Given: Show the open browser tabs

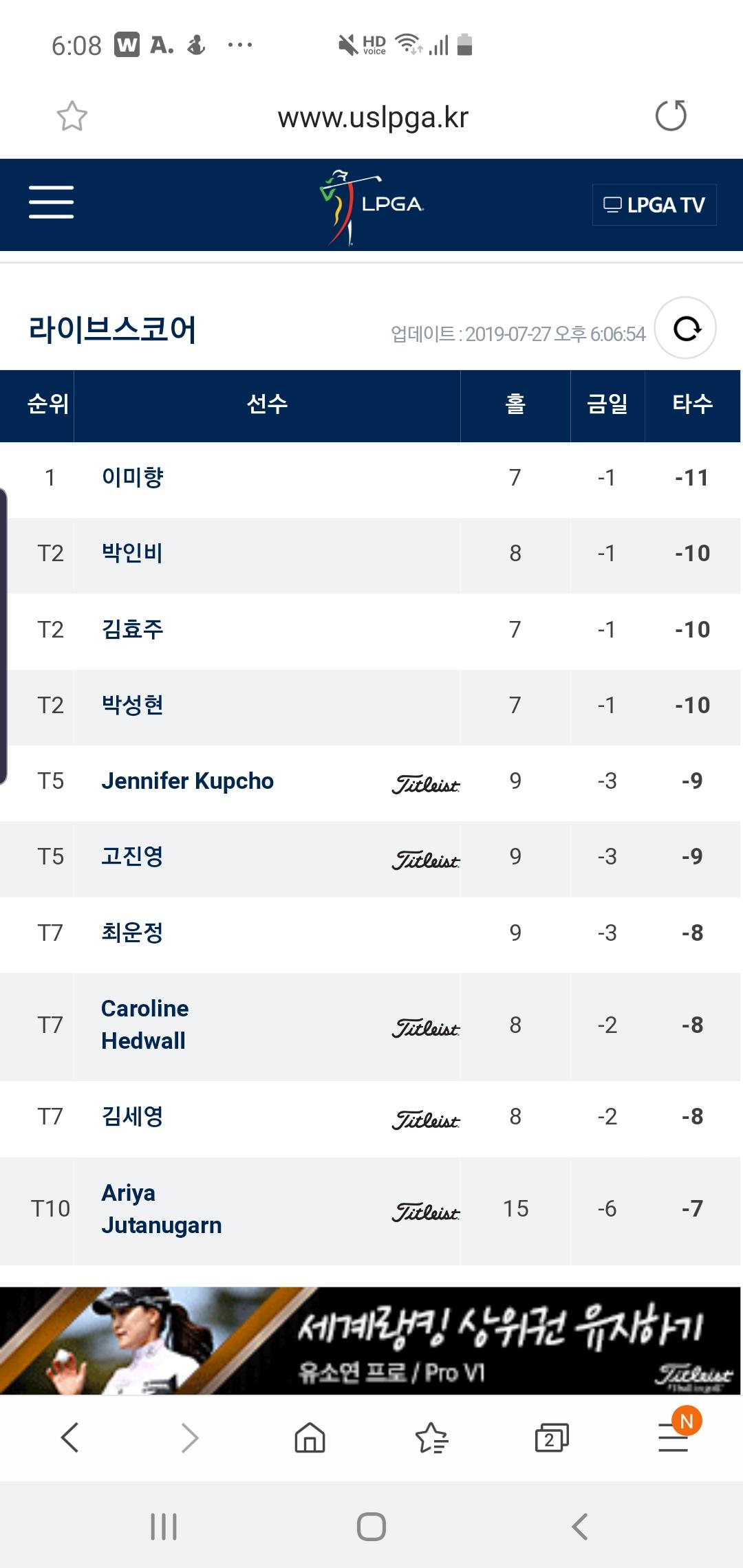Looking at the screenshot, I should click(x=552, y=1438).
